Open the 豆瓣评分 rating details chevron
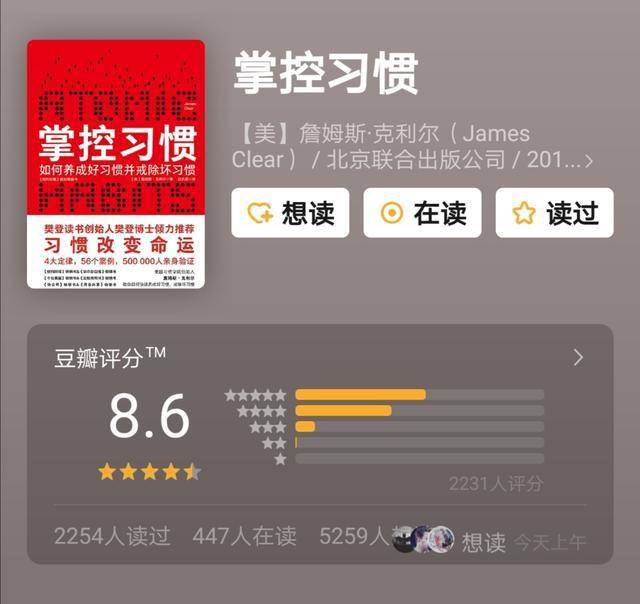 tap(578, 358)
